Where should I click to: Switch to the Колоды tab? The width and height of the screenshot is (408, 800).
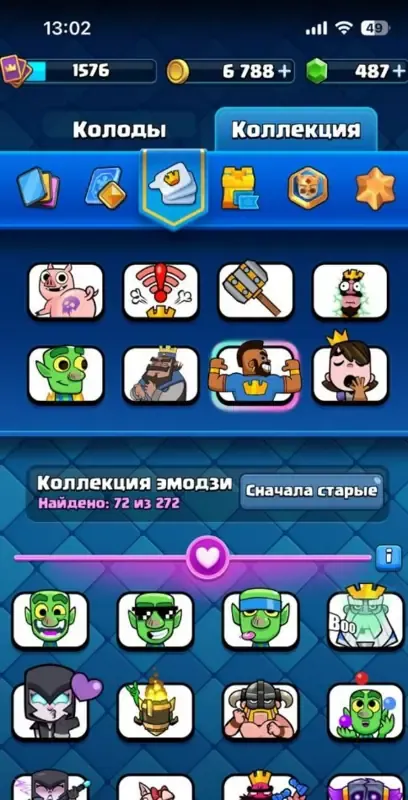pos(119,130)
